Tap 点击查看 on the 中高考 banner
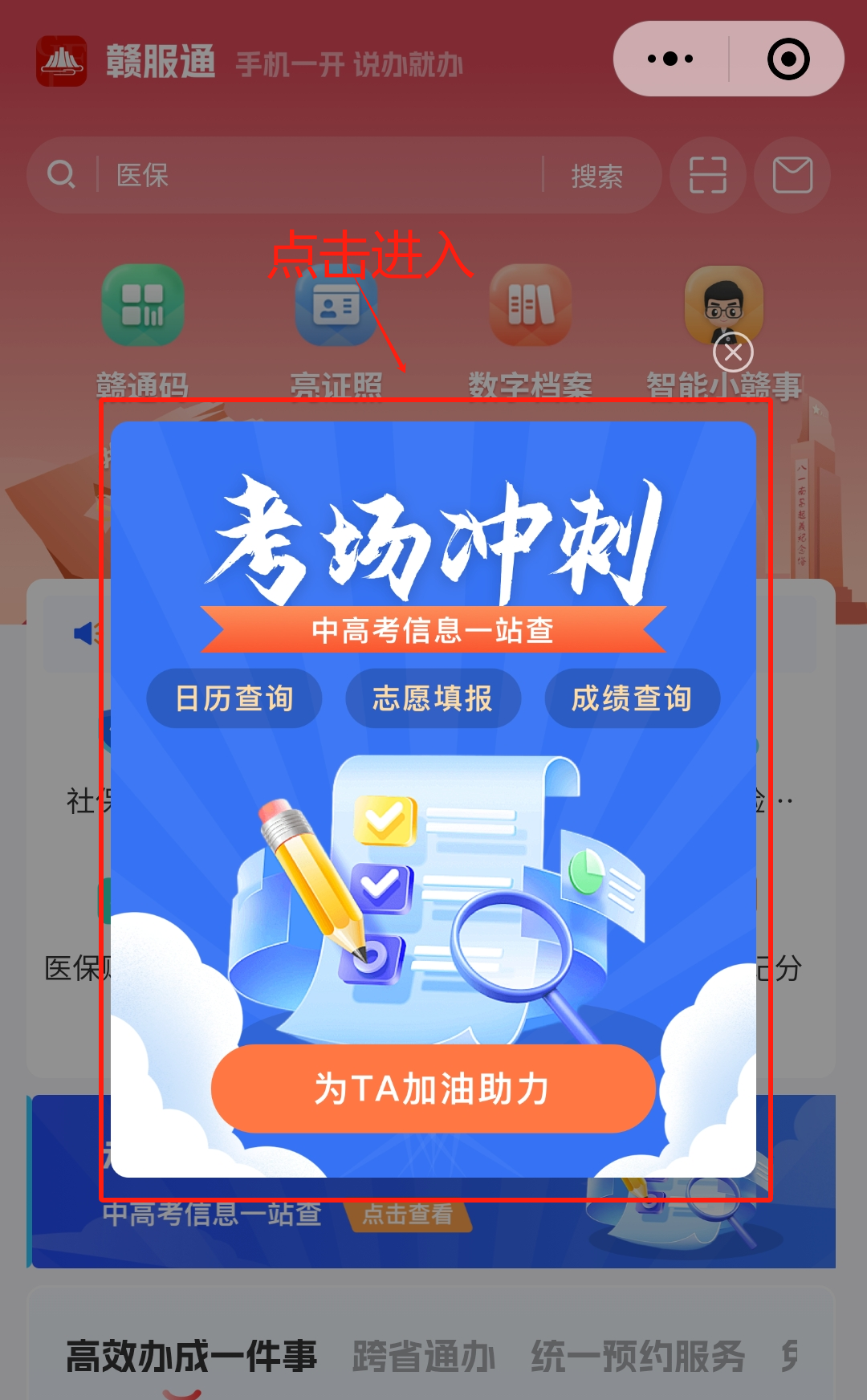The height and width of the screenshot is (1400, 867). point(407,1215)
